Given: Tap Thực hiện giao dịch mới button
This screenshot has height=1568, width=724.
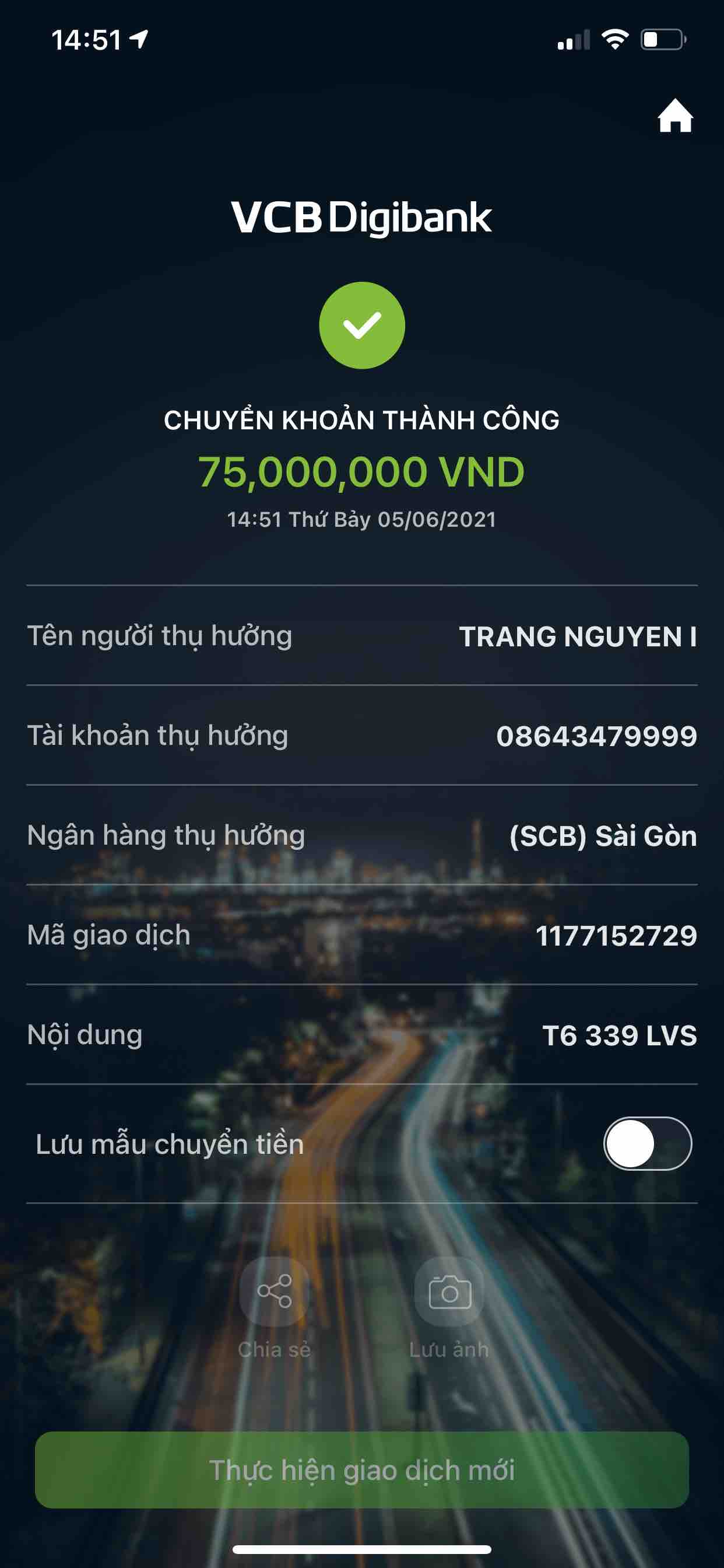Looking at the screenshot, I should [x=362, y=1469].
